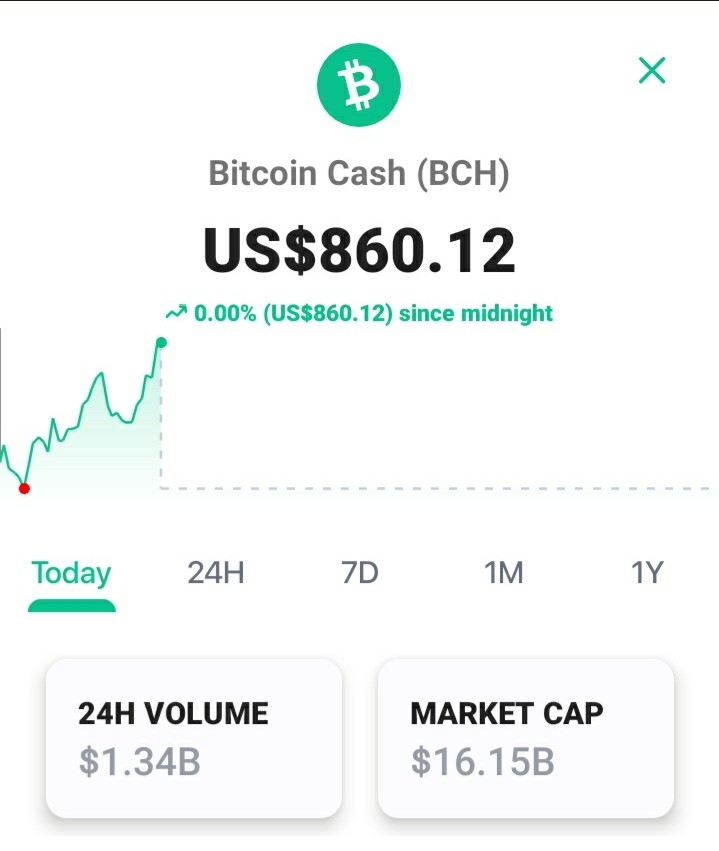Viewport: 719px width, 851px height.
Task: Select the Today chart range
Action: click(71, 573)
